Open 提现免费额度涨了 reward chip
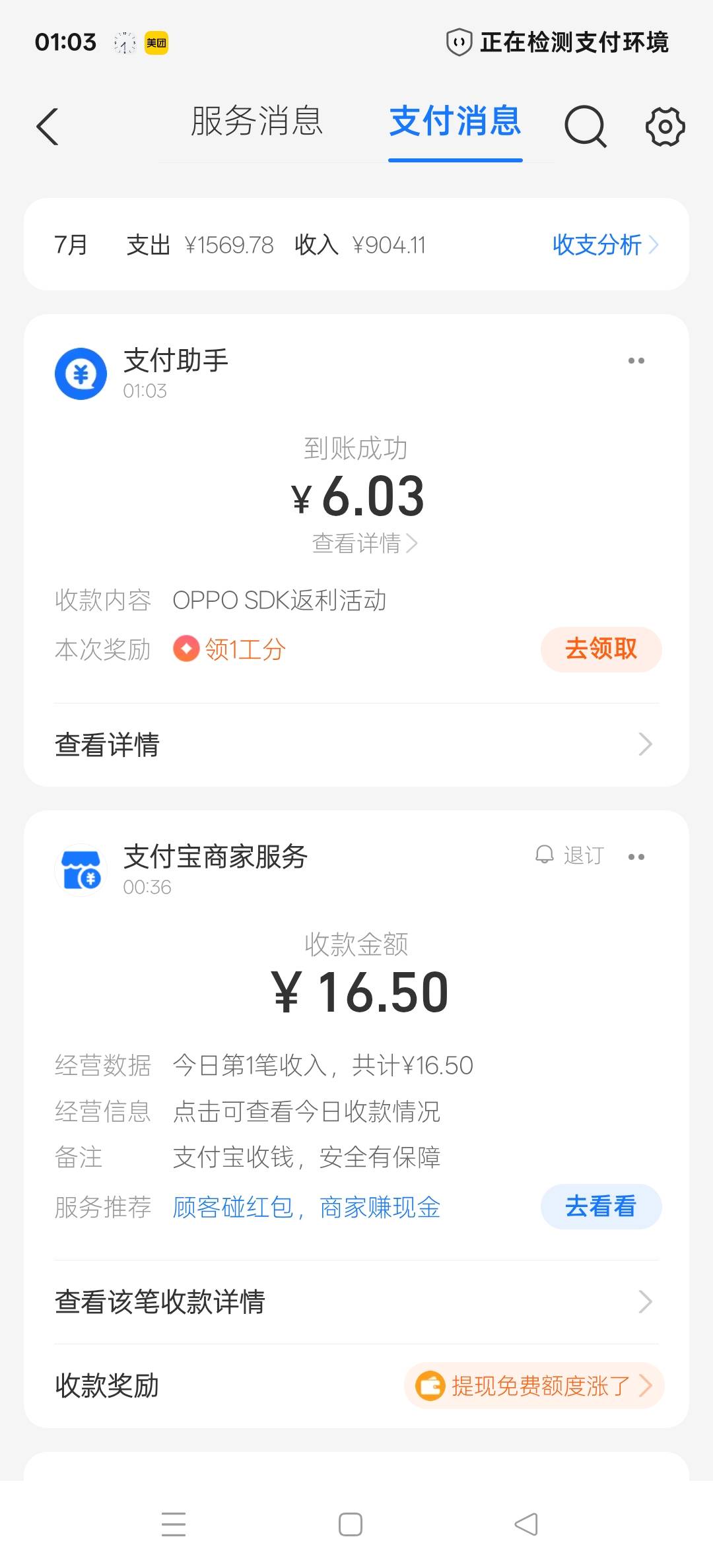Image resolution: width=713 pixels, height=1568 pixels. (534, 1385)
